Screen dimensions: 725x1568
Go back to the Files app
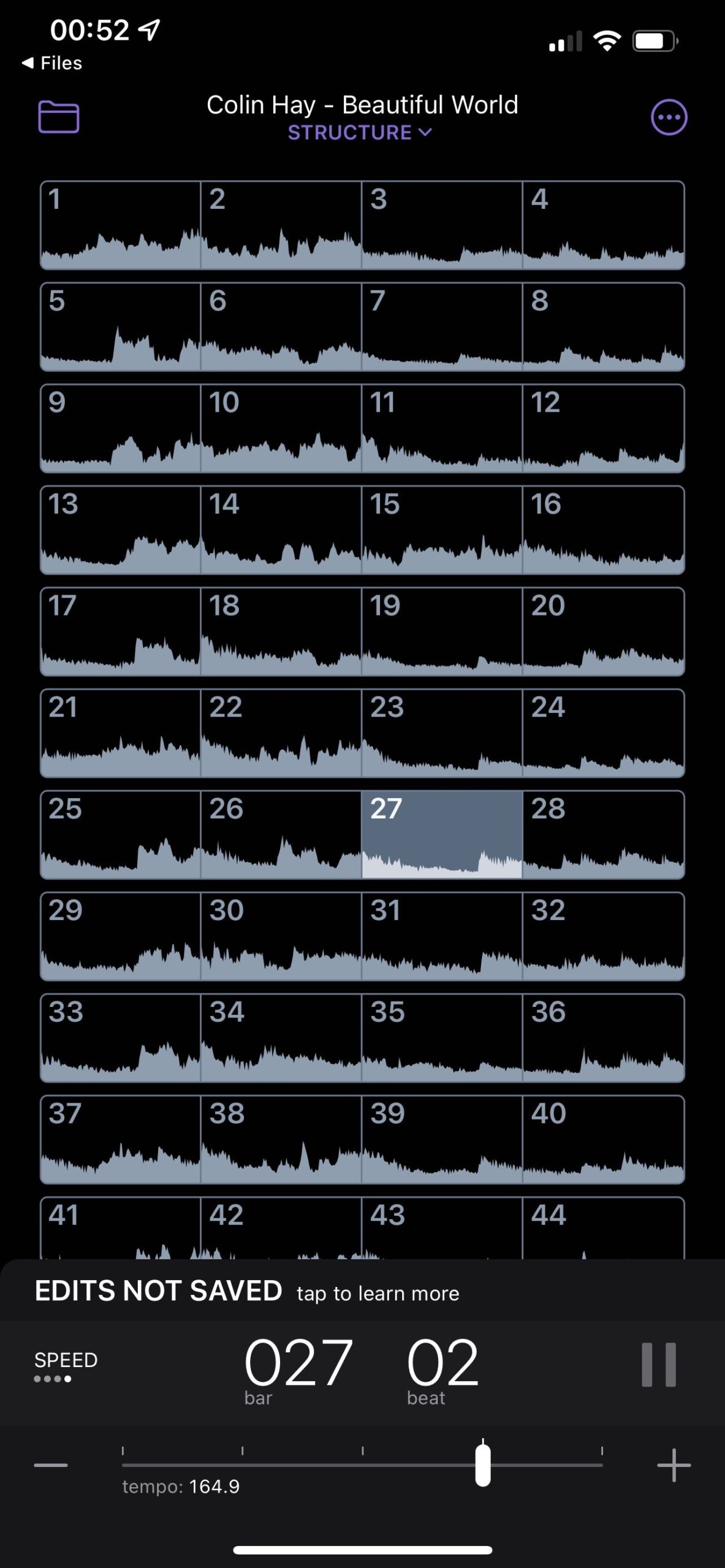(52, 63)
